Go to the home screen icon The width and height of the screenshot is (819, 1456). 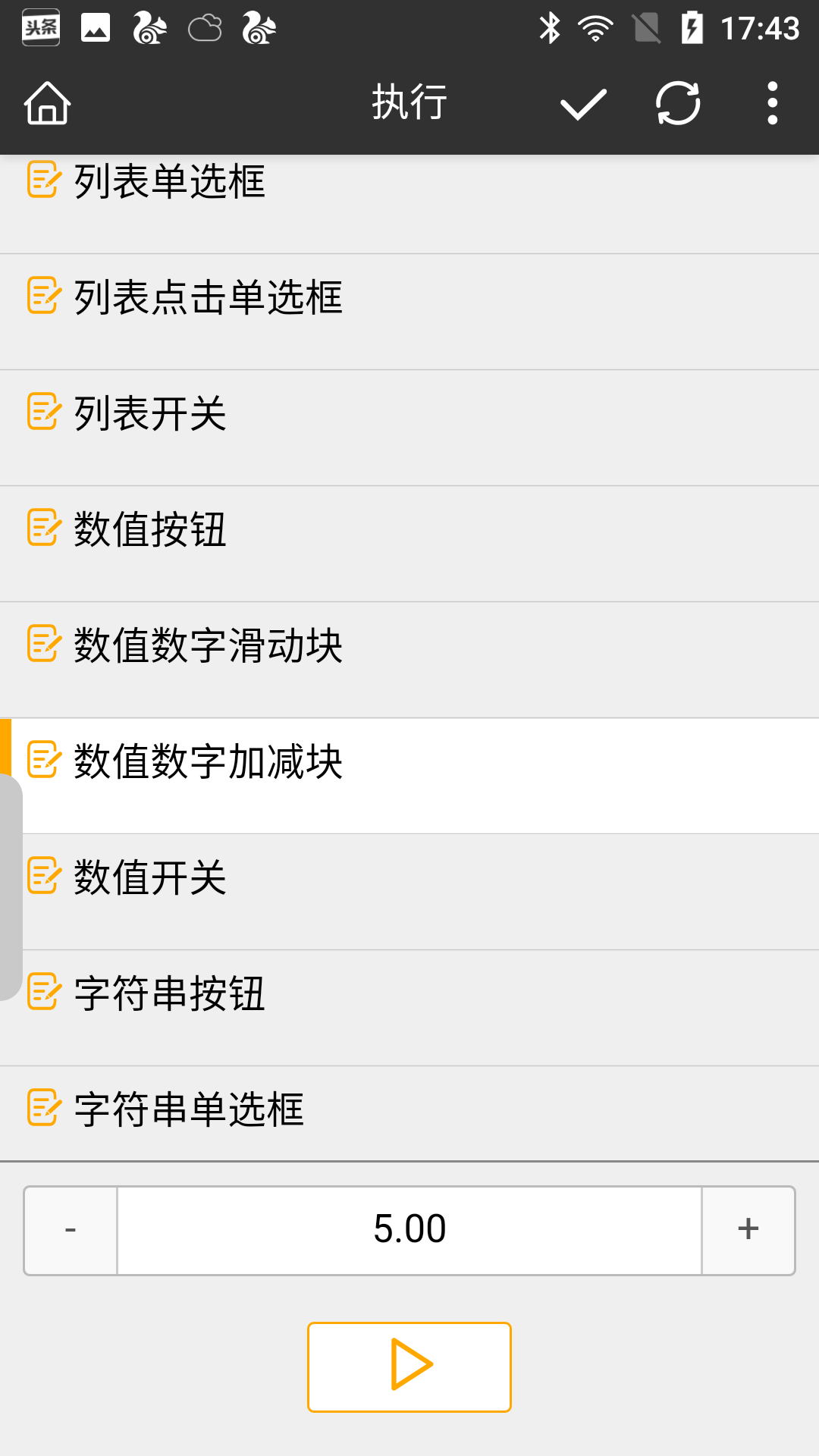(47, 103)
